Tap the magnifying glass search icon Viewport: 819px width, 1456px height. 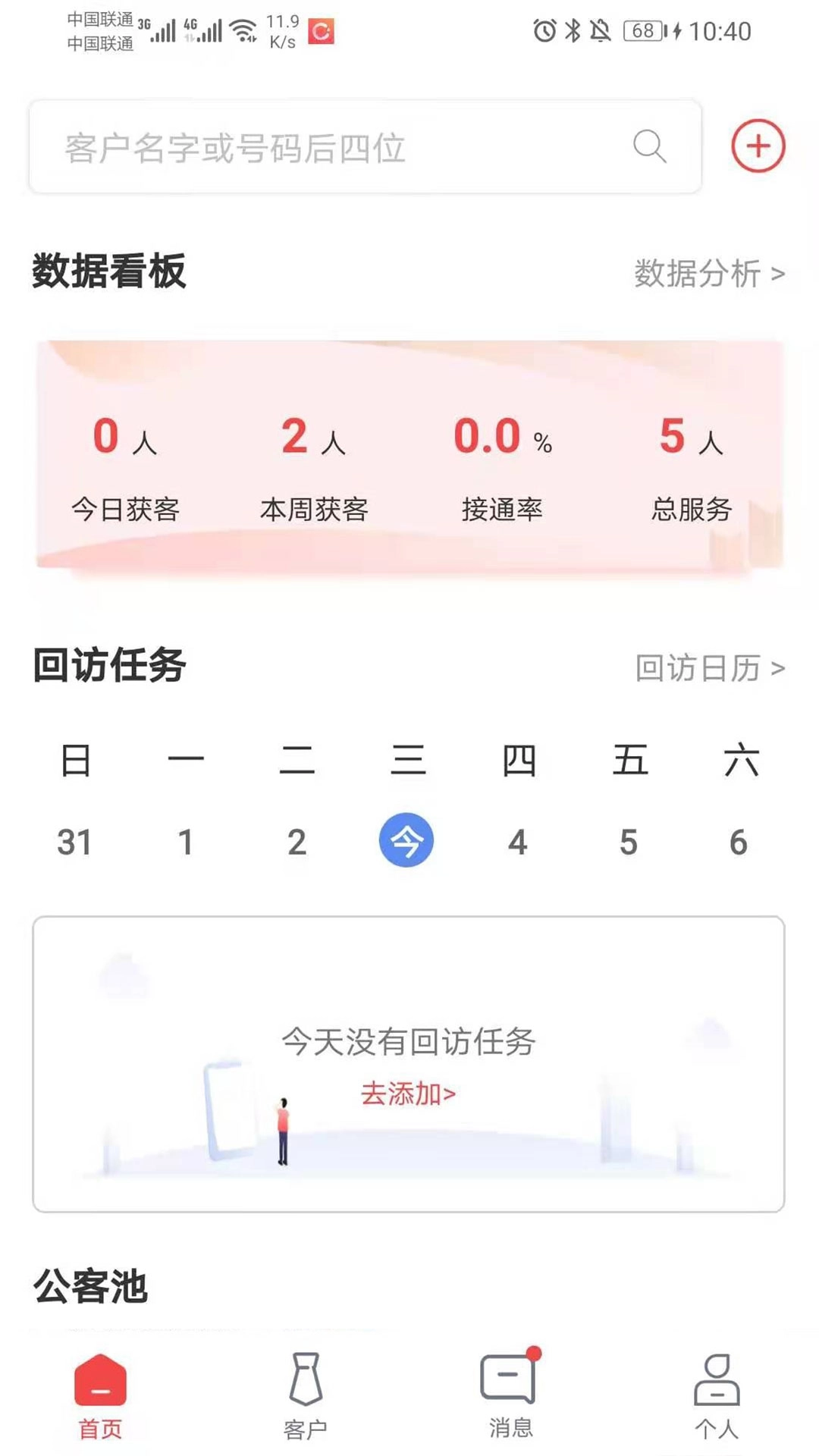coord(648,146)
